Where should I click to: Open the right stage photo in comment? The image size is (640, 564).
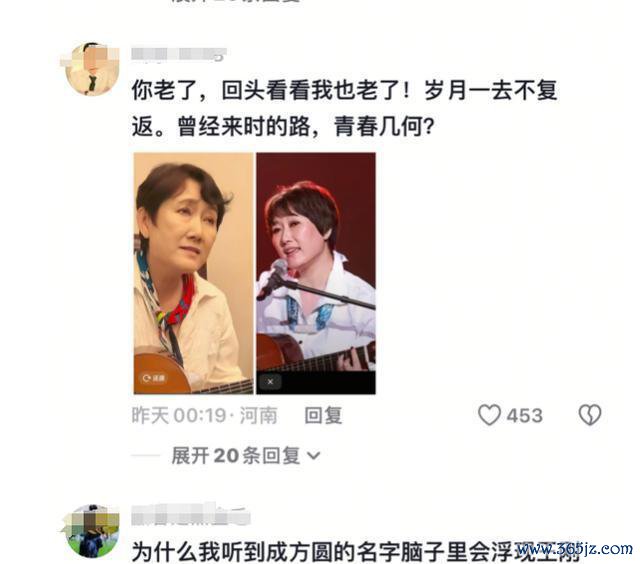(316, 273)
